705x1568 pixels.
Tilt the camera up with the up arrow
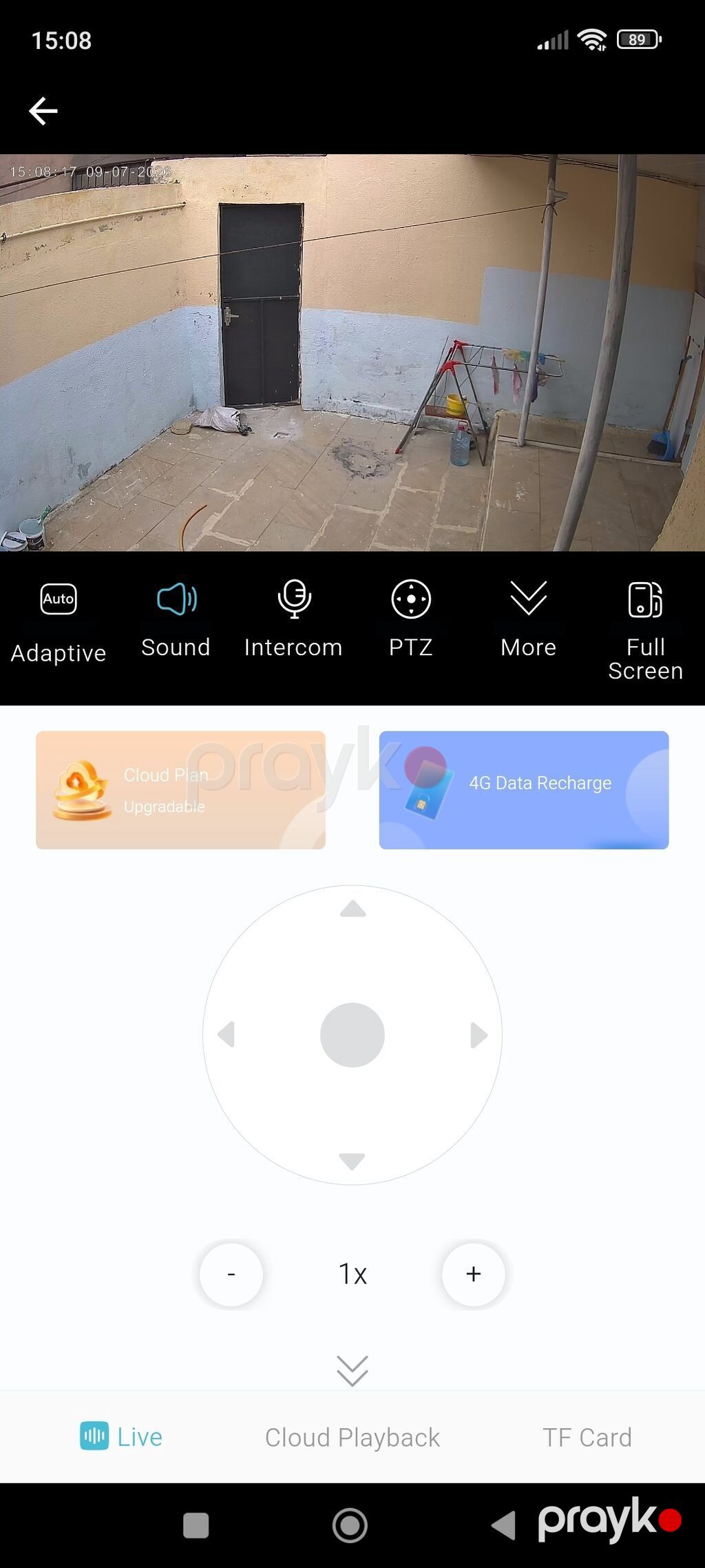point(352,909)
